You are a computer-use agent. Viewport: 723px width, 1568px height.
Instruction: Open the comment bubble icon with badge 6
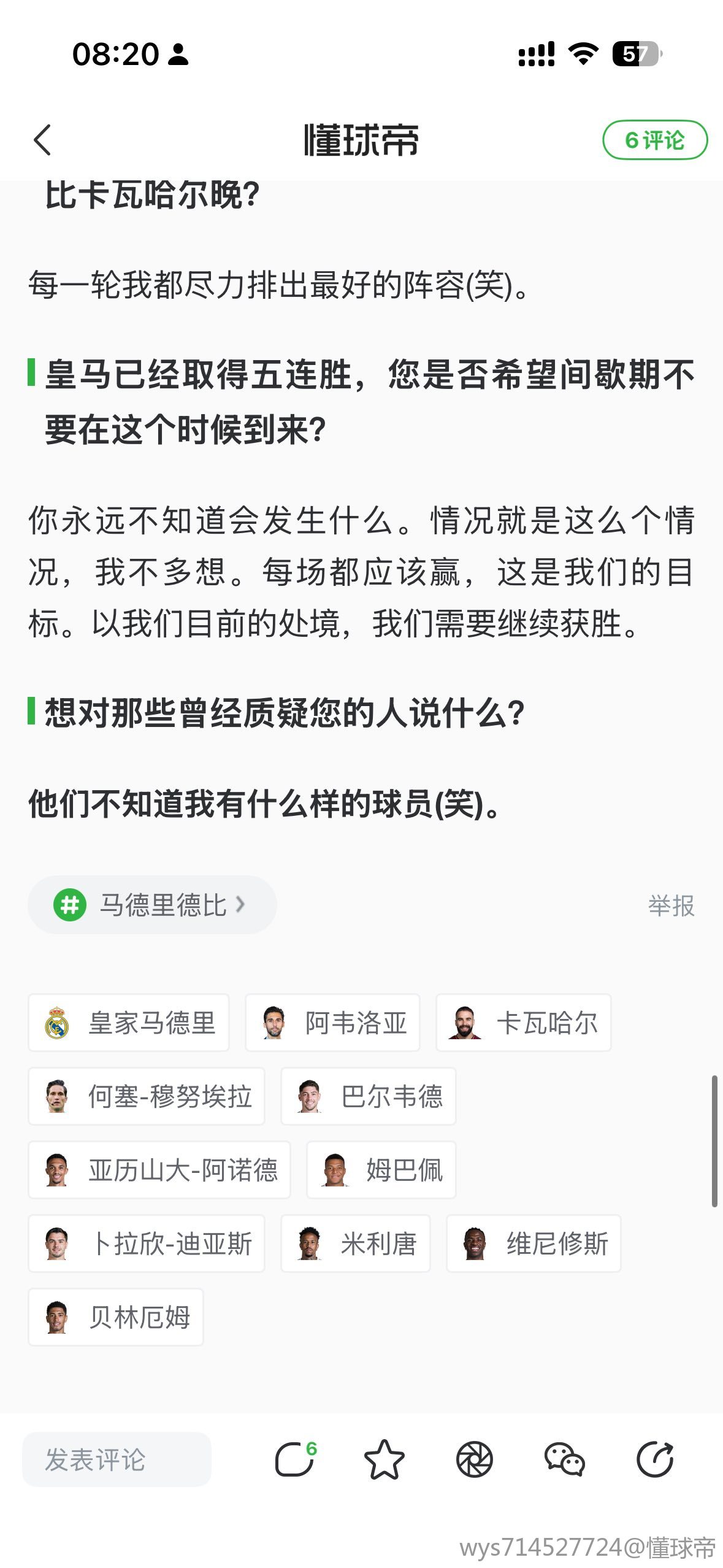click(295, 1459)
